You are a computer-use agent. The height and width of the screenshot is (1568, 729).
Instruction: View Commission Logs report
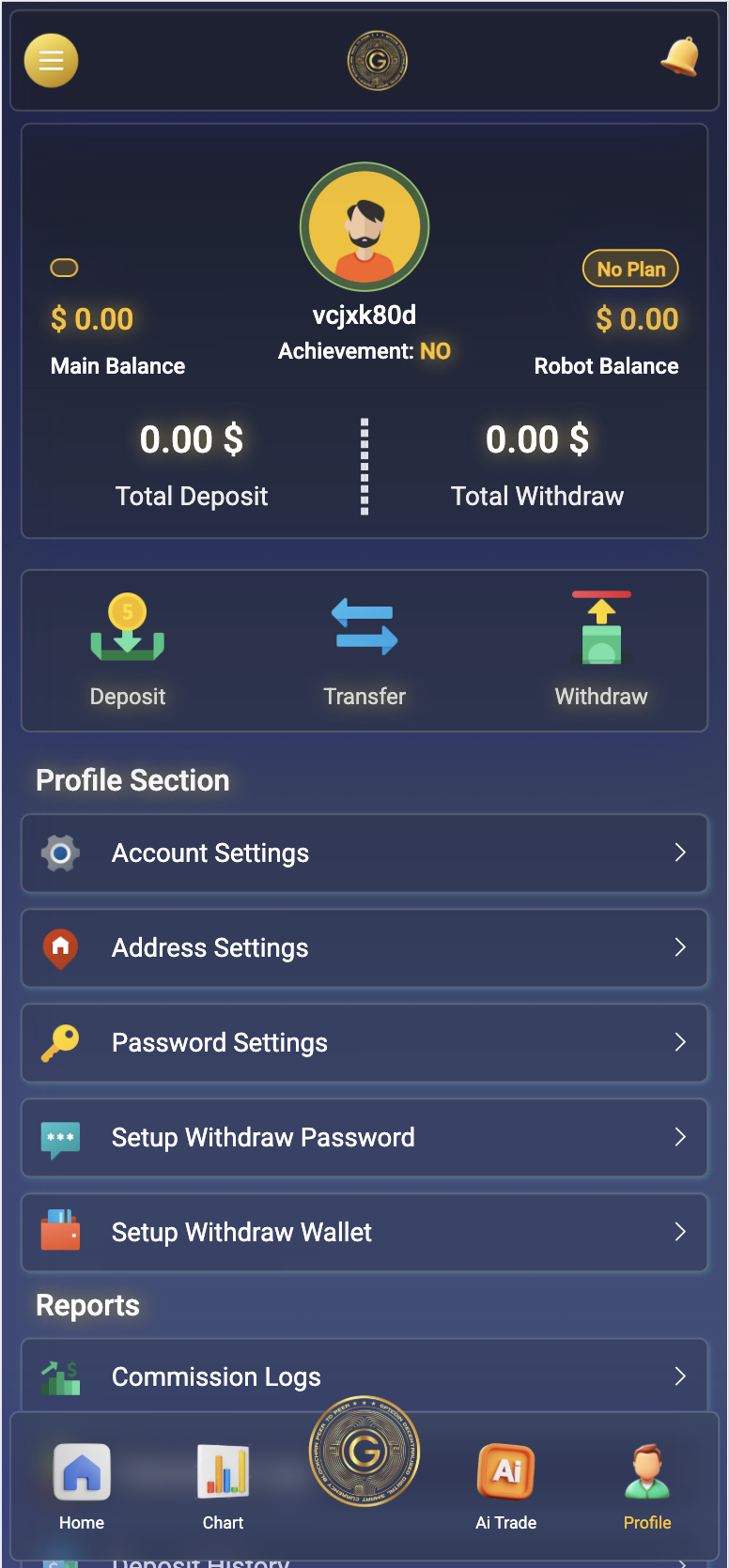pyautogui.click(x=364, y=1376)
